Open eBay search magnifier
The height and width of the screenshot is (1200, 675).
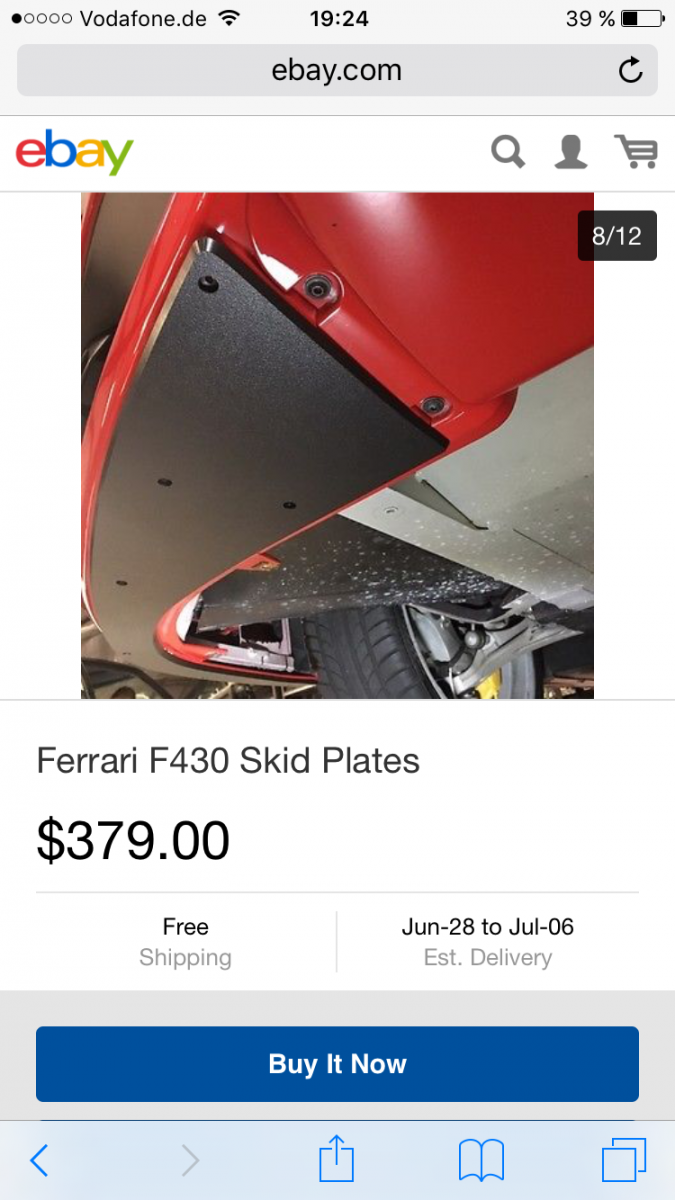(x=508, y=153)
